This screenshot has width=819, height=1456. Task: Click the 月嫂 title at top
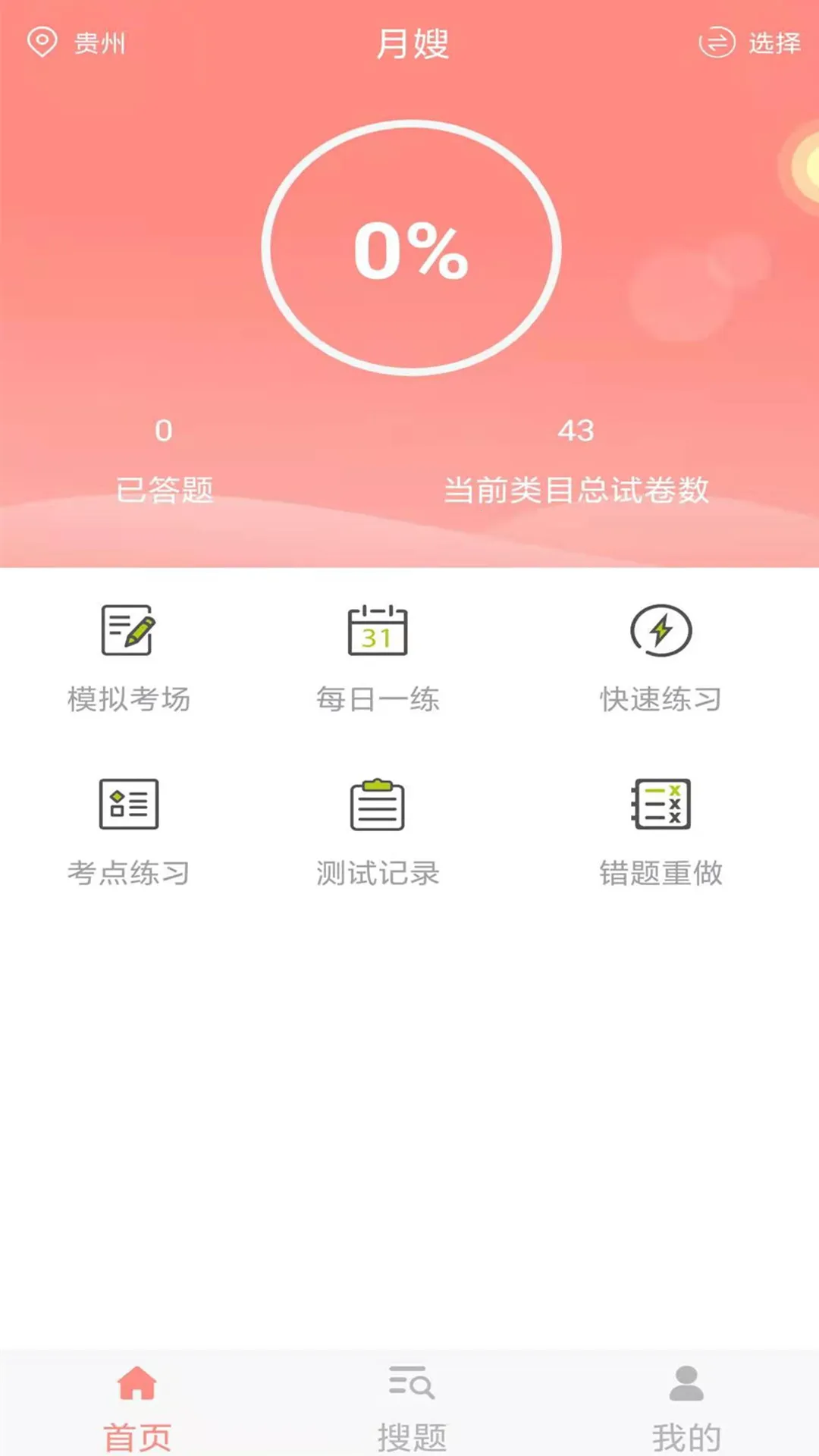tap(409, 42)
